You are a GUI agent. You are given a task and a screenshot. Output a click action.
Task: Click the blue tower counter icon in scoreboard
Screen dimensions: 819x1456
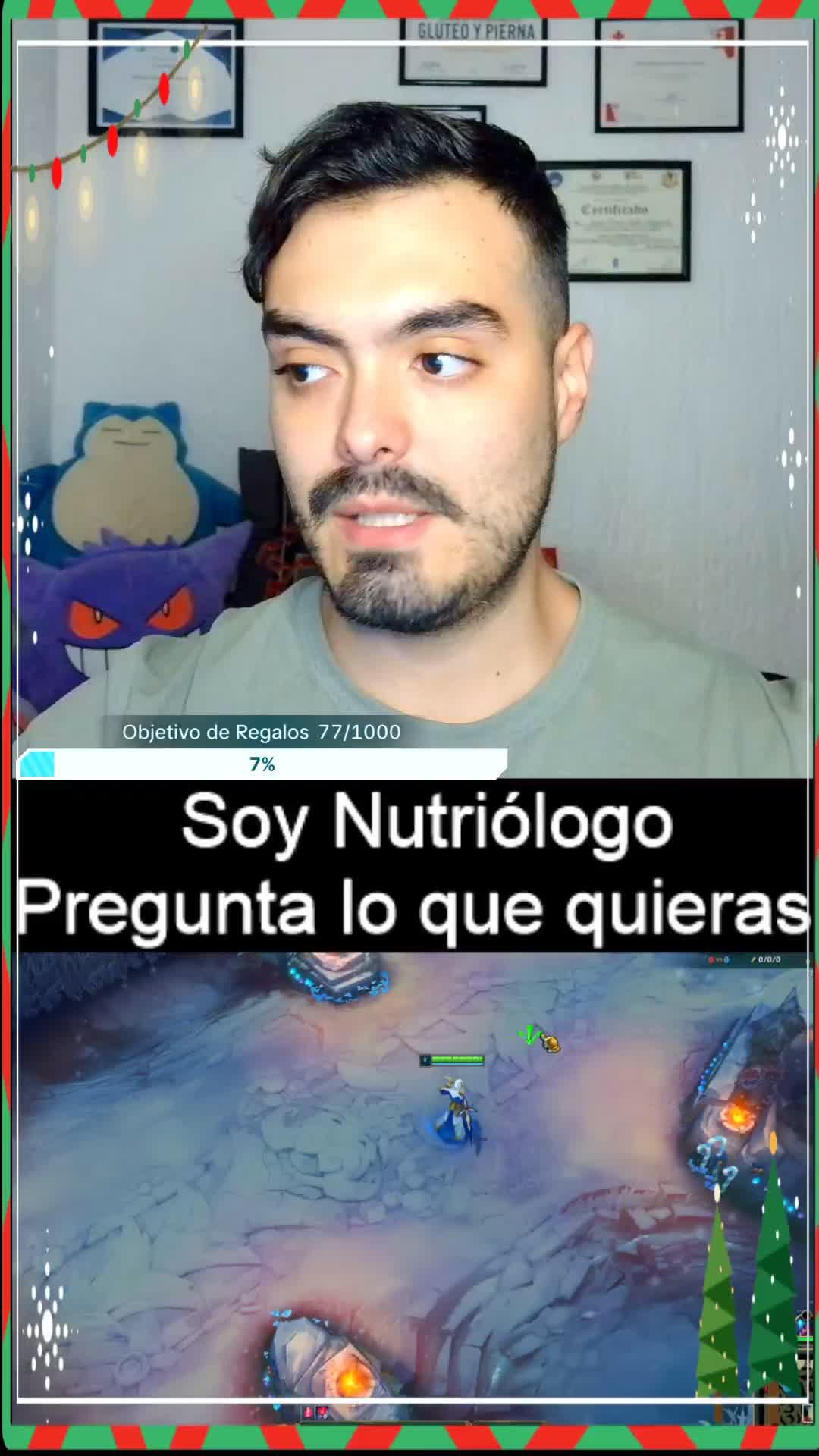pos(726,959)
